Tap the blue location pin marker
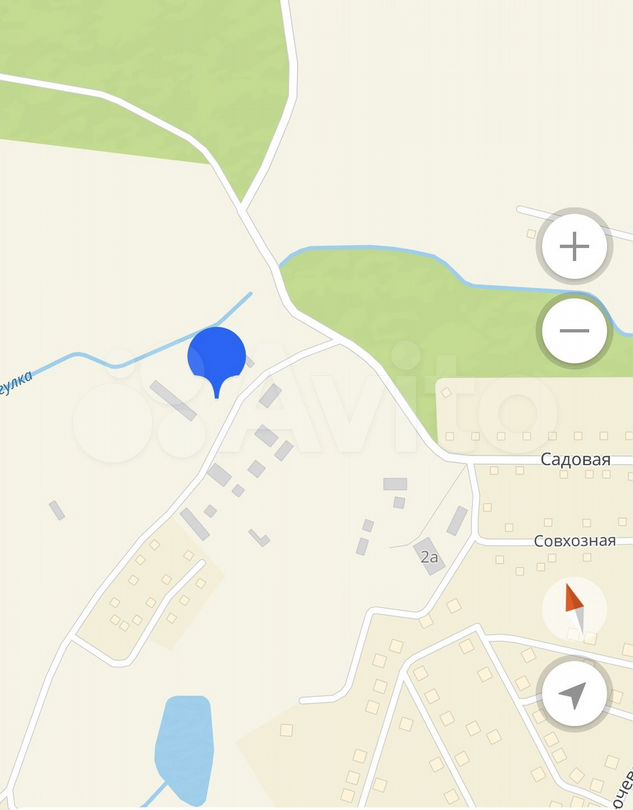 pyautogui.click(x=217, y=356)
